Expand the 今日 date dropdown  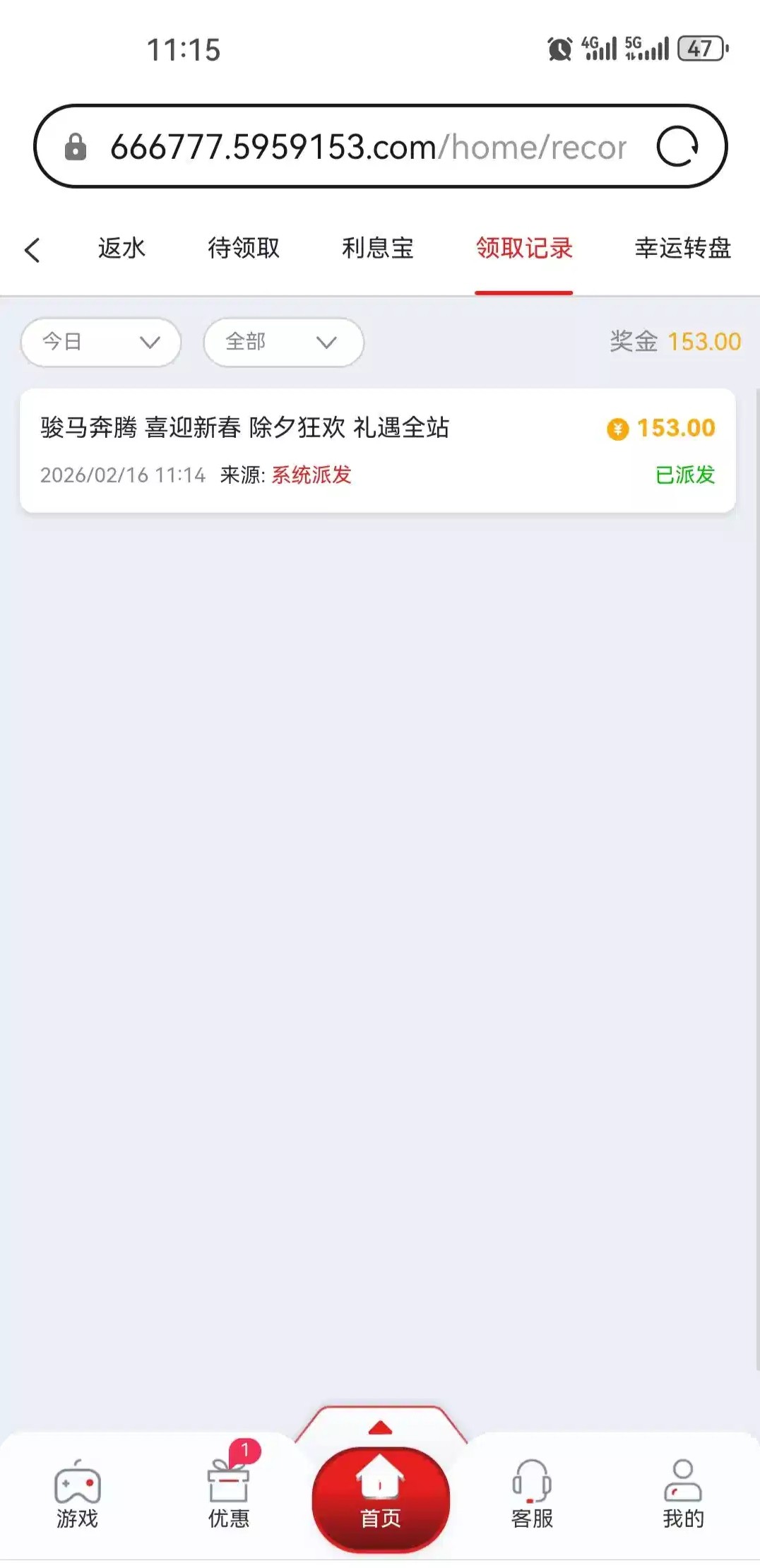click(x=101, y=343)
